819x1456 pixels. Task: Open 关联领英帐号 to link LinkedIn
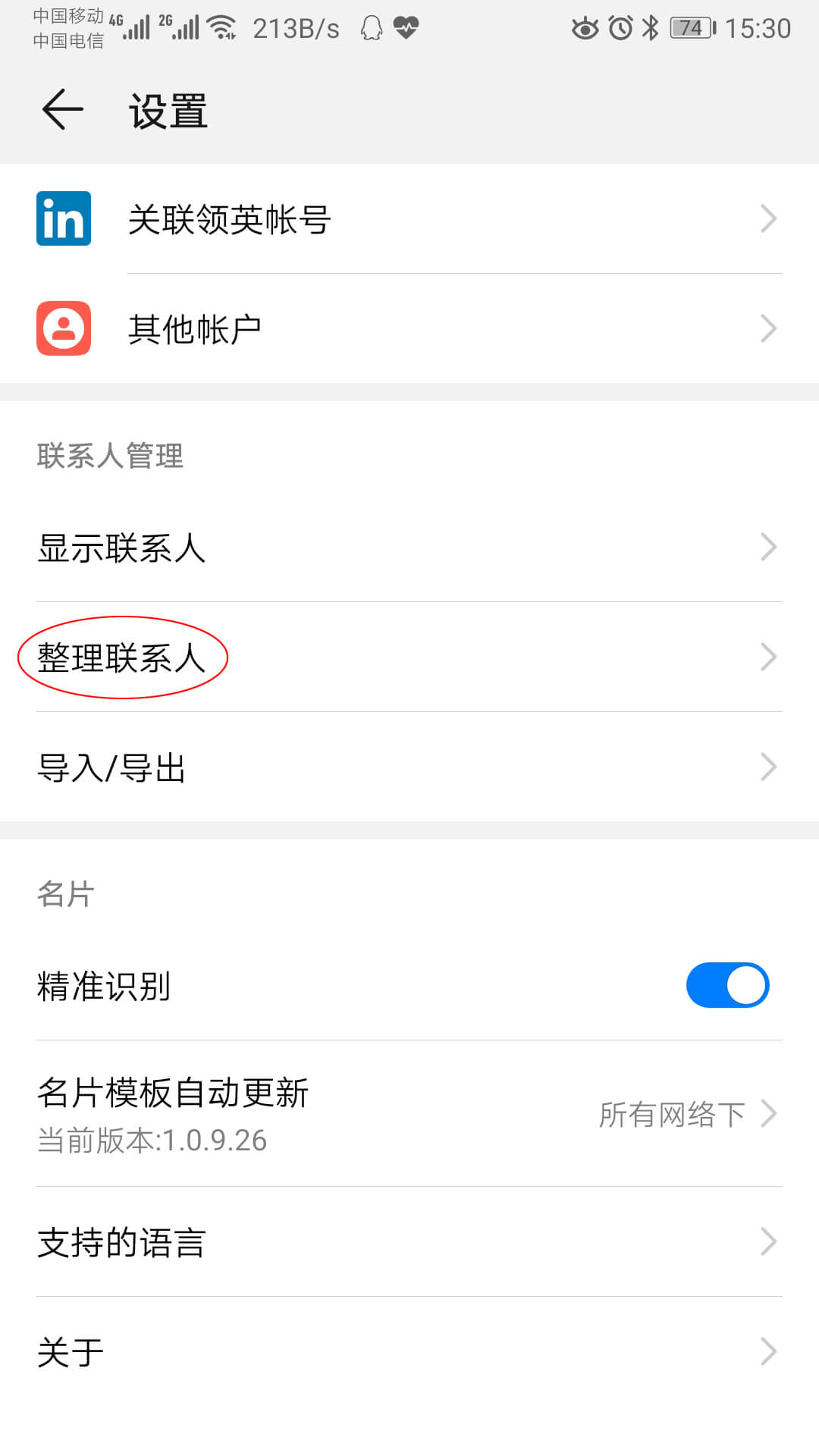409,219
